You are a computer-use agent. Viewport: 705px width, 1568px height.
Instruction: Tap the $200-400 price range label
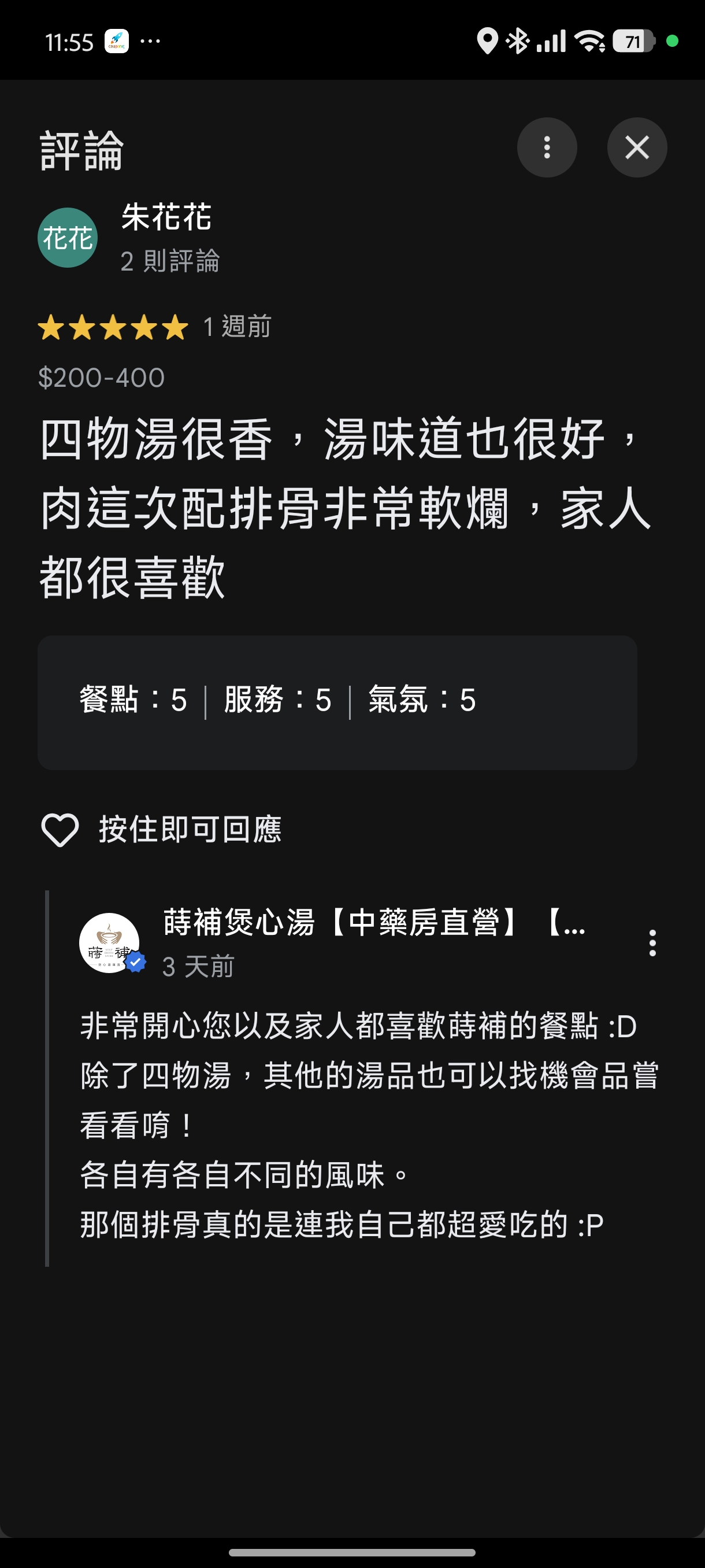(x=101, y=378)
